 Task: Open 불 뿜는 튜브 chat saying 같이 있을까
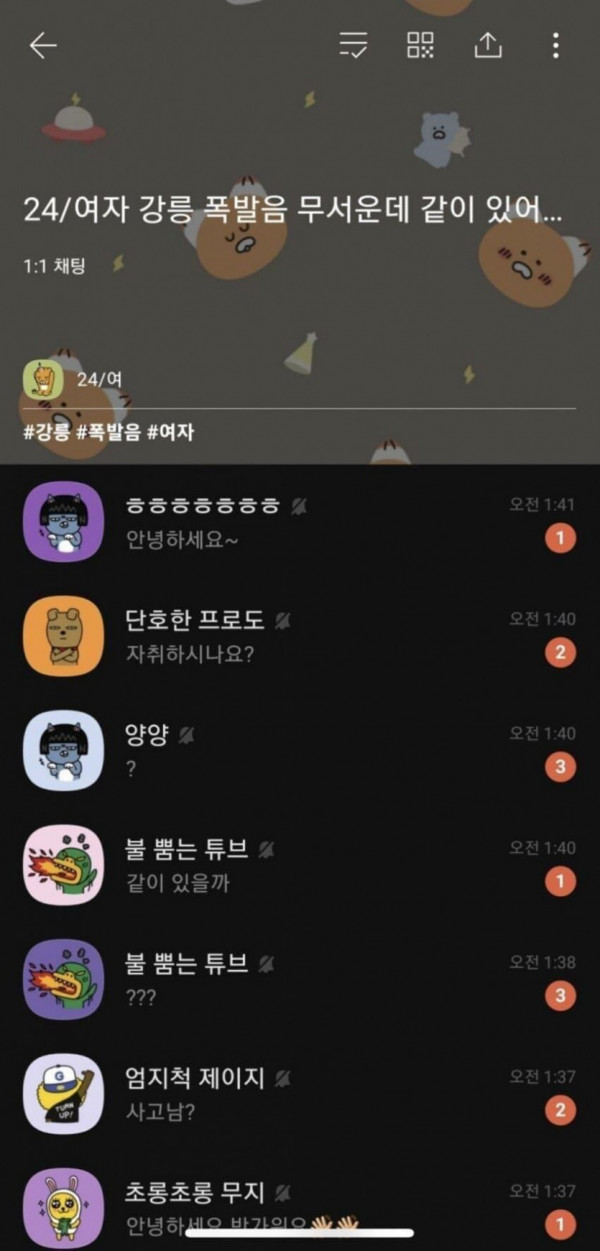(x=300, y=865)
